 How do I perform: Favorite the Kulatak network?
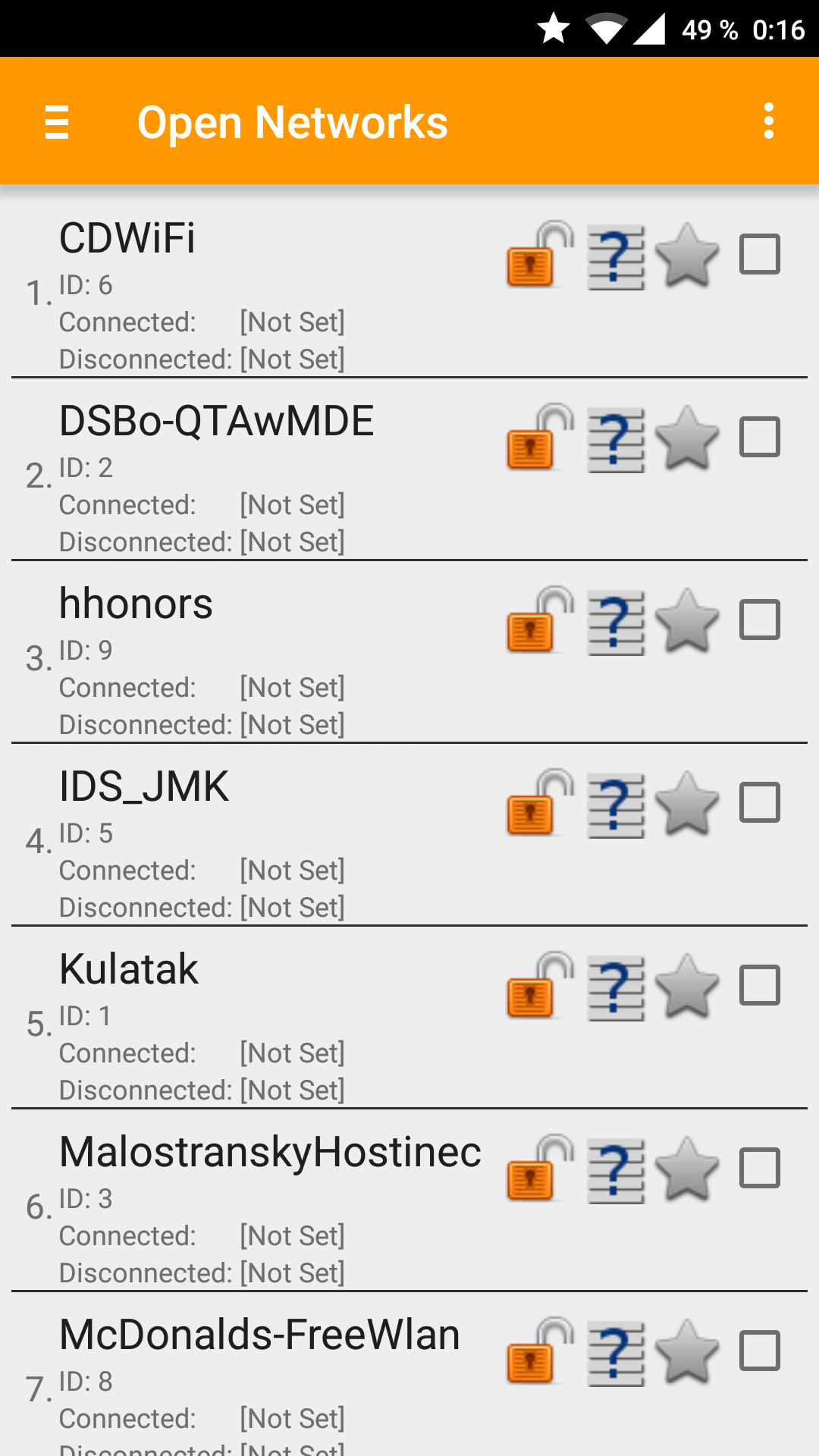pos(687,987)
